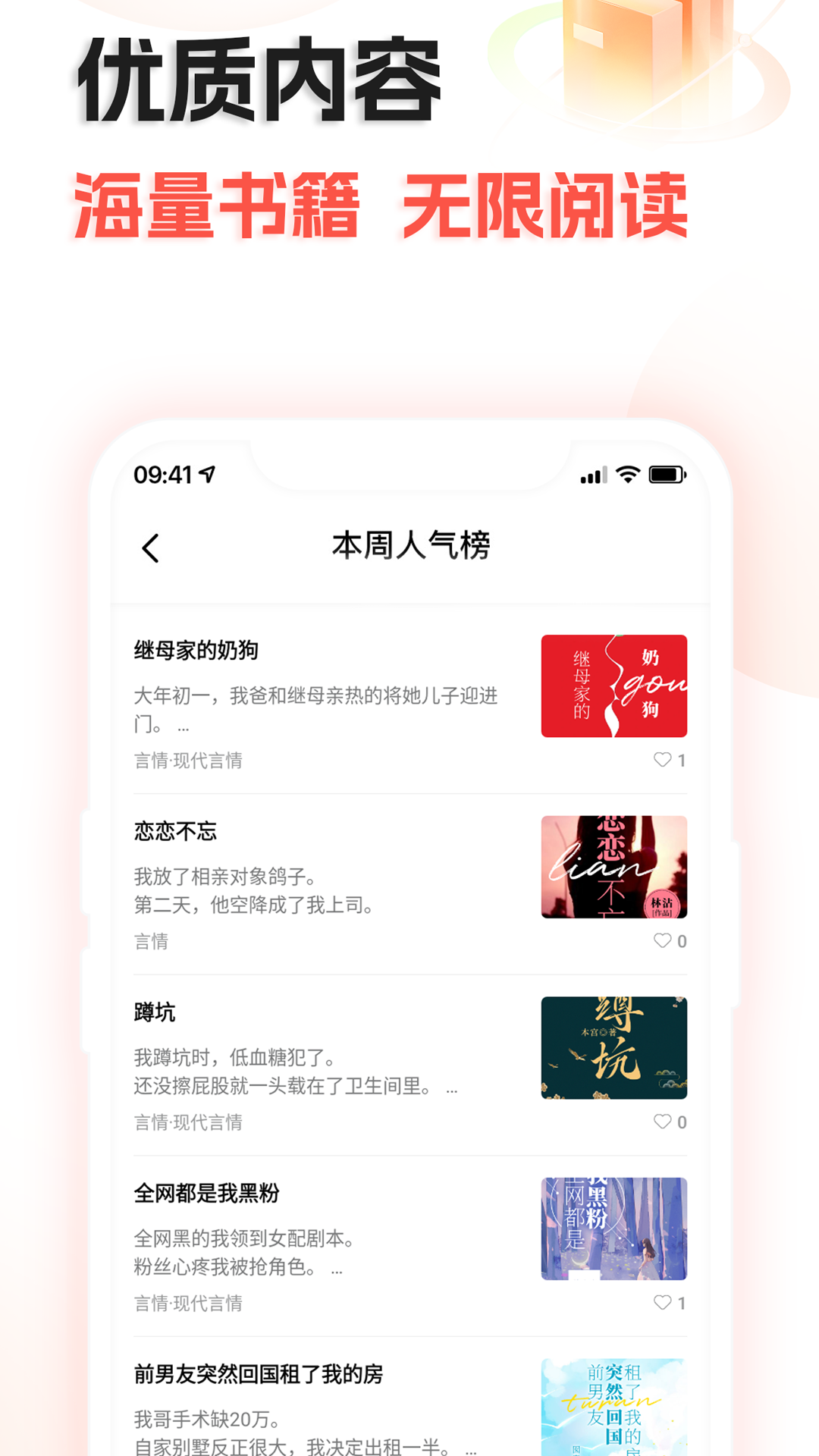Select the 言情·现代言情 category label
The height and width of the screenshot is (1456, 819).
[189, 761]
